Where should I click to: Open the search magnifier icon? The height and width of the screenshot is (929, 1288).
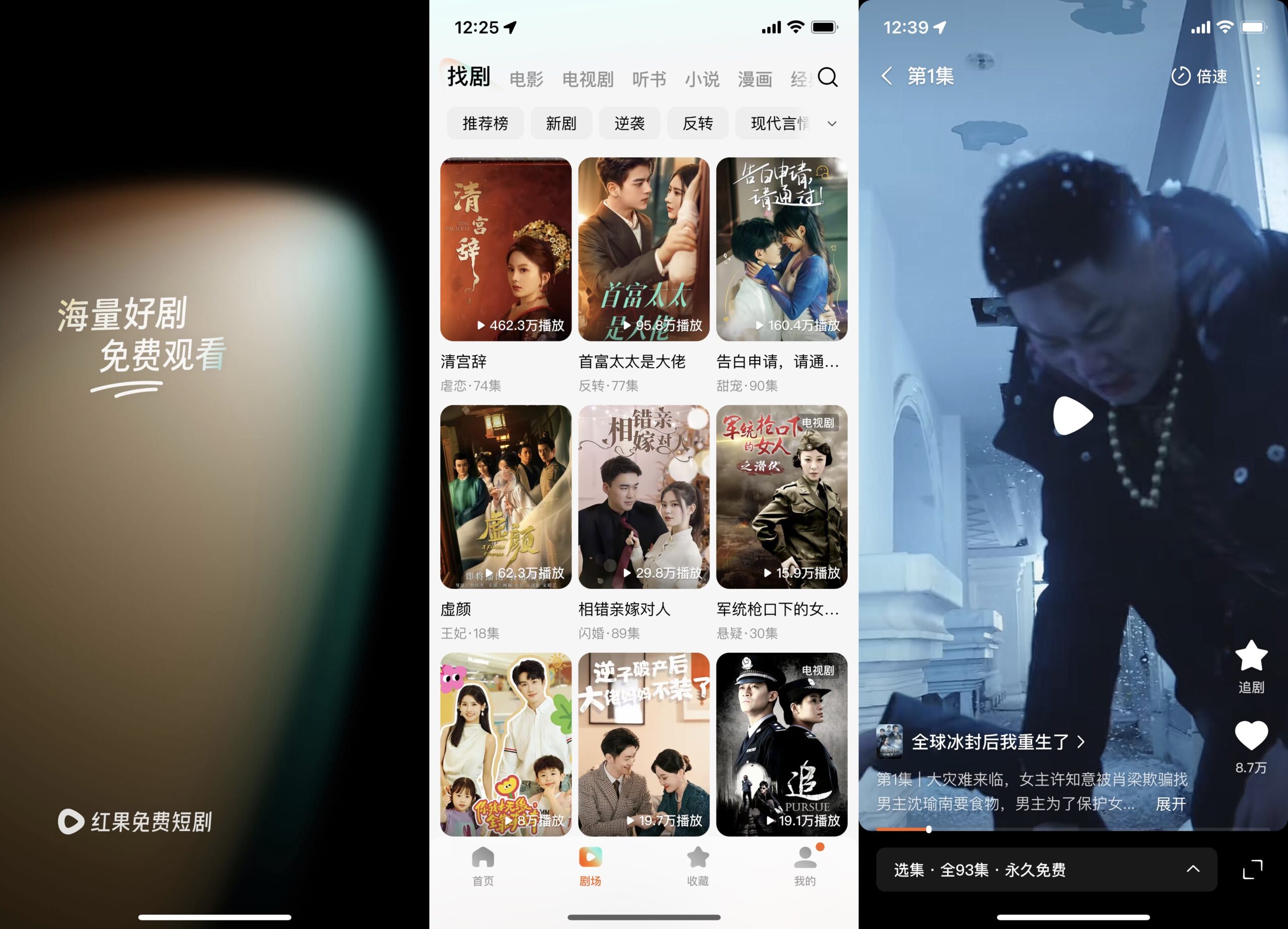(x=828, y=77)
